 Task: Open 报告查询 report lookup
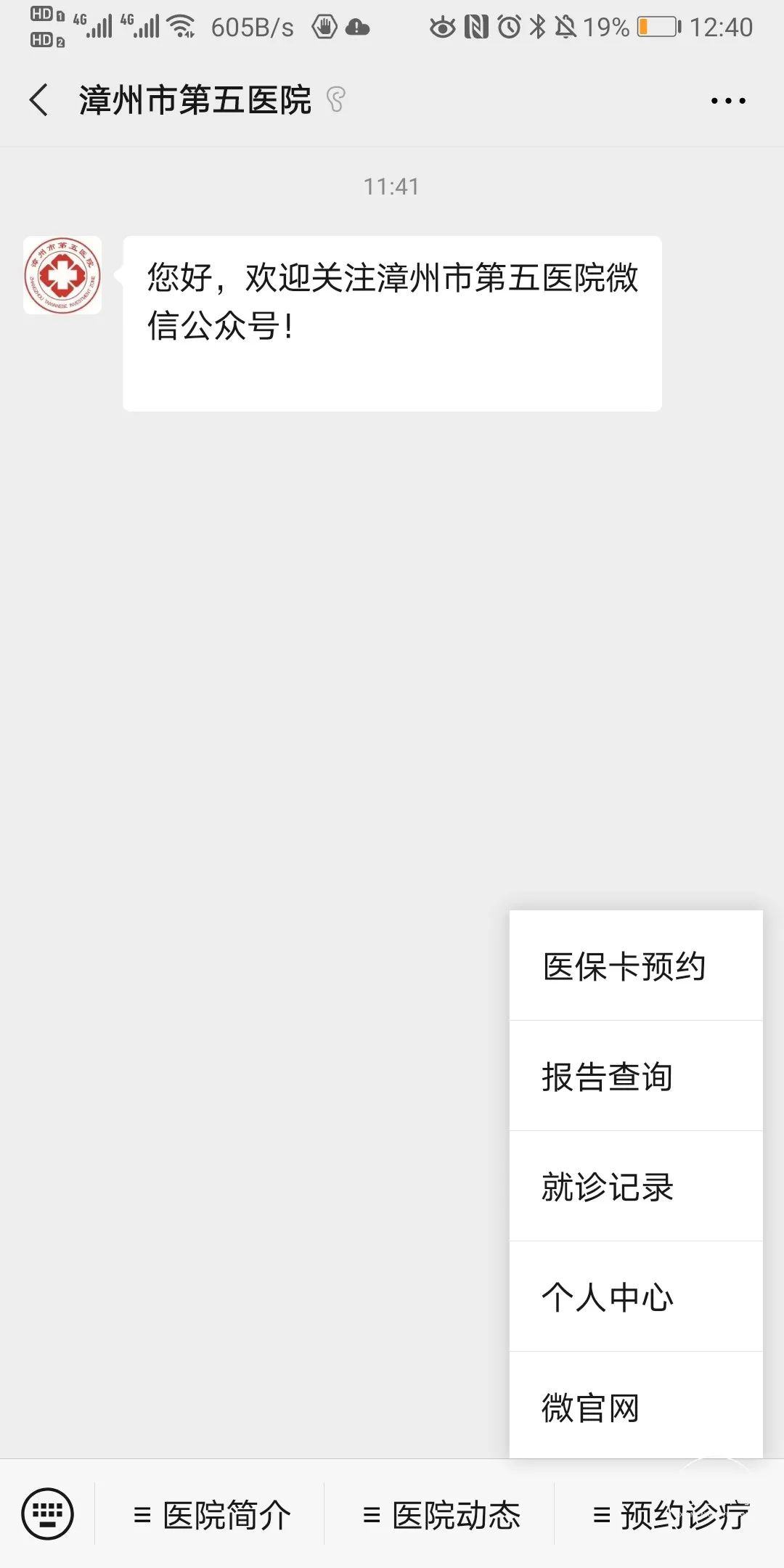635,1077
